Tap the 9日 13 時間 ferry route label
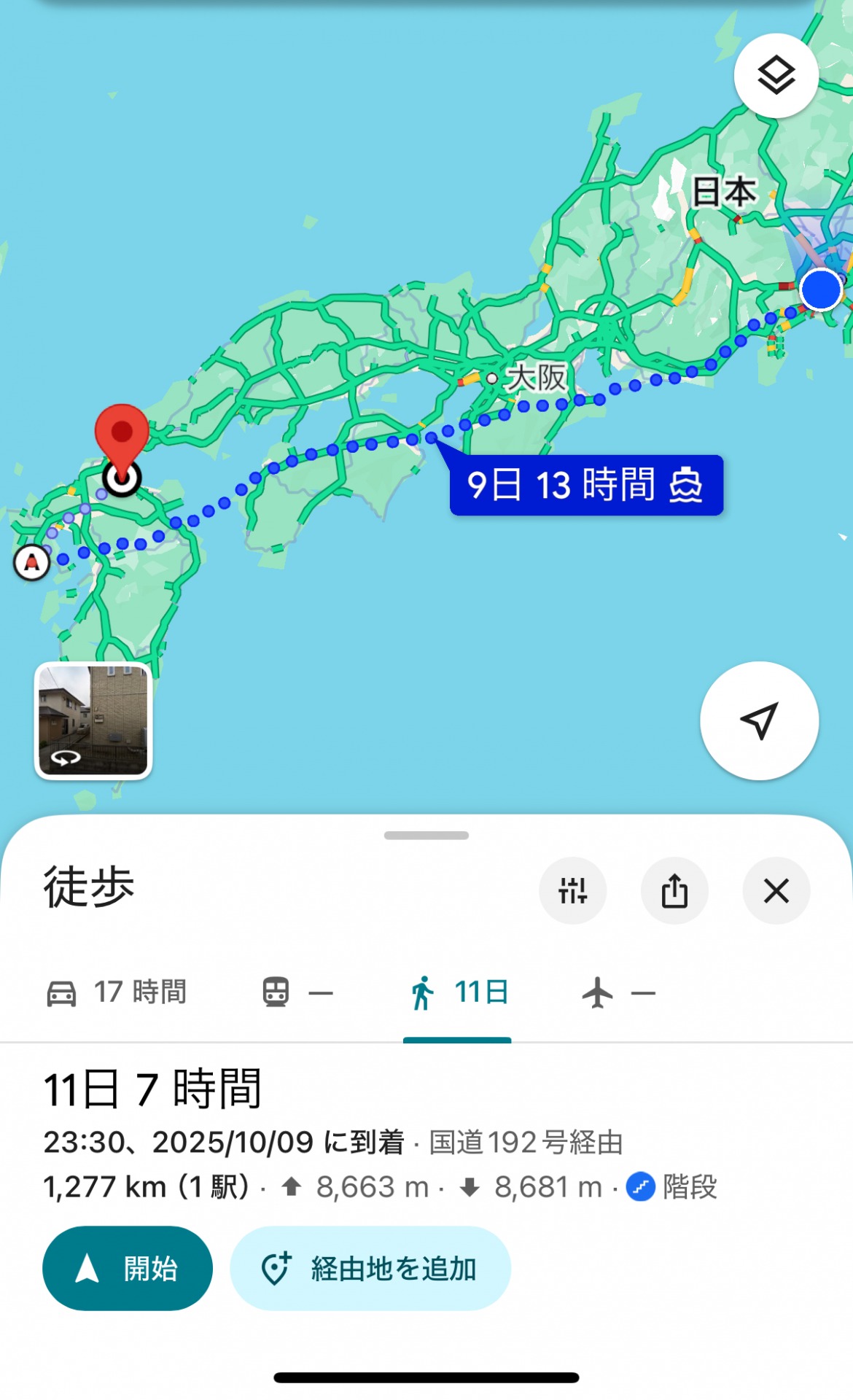Screen dimensions: 853x1400 pos(586,485)
